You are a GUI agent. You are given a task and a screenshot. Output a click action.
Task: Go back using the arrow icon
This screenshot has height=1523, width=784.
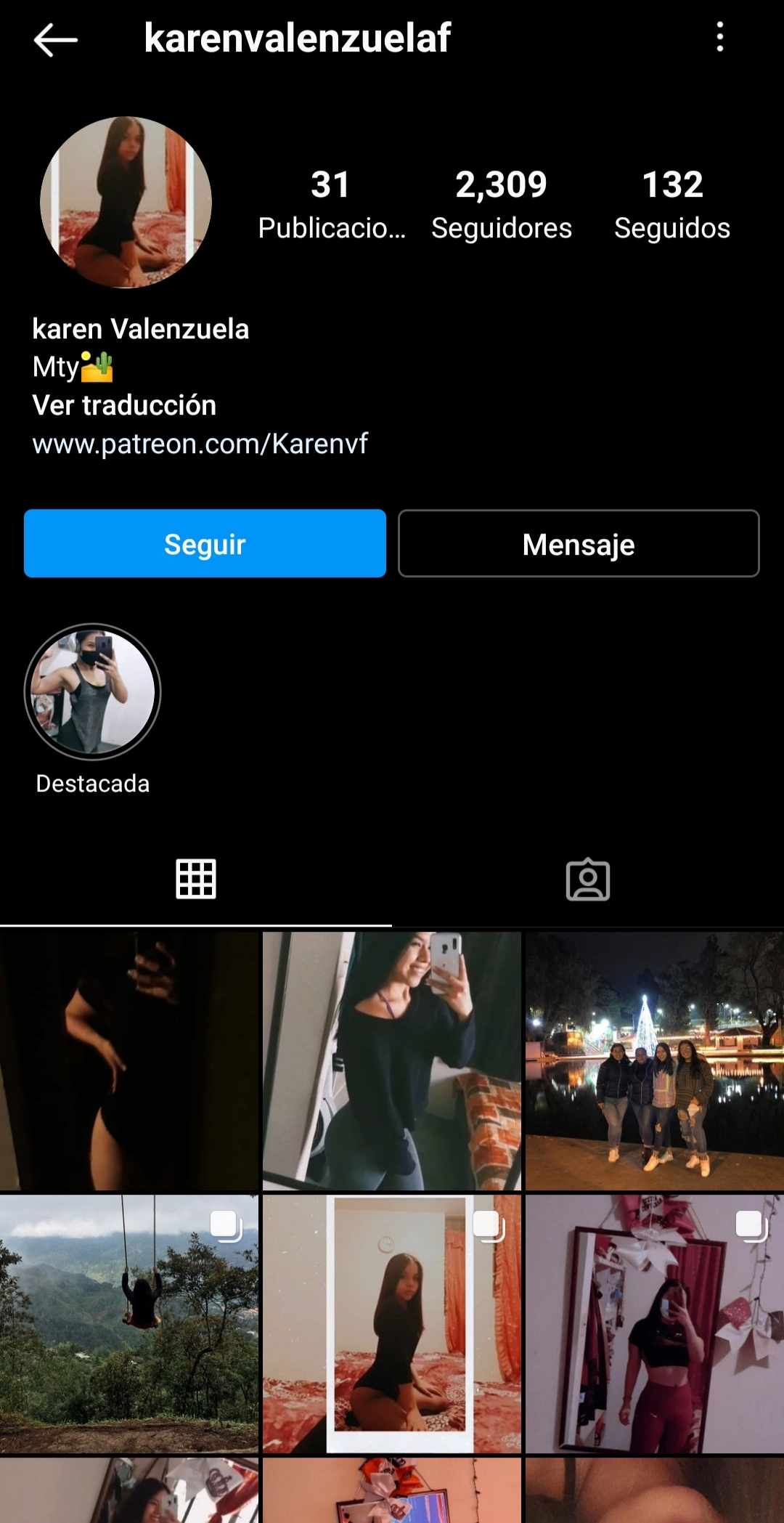pos(55,39)
